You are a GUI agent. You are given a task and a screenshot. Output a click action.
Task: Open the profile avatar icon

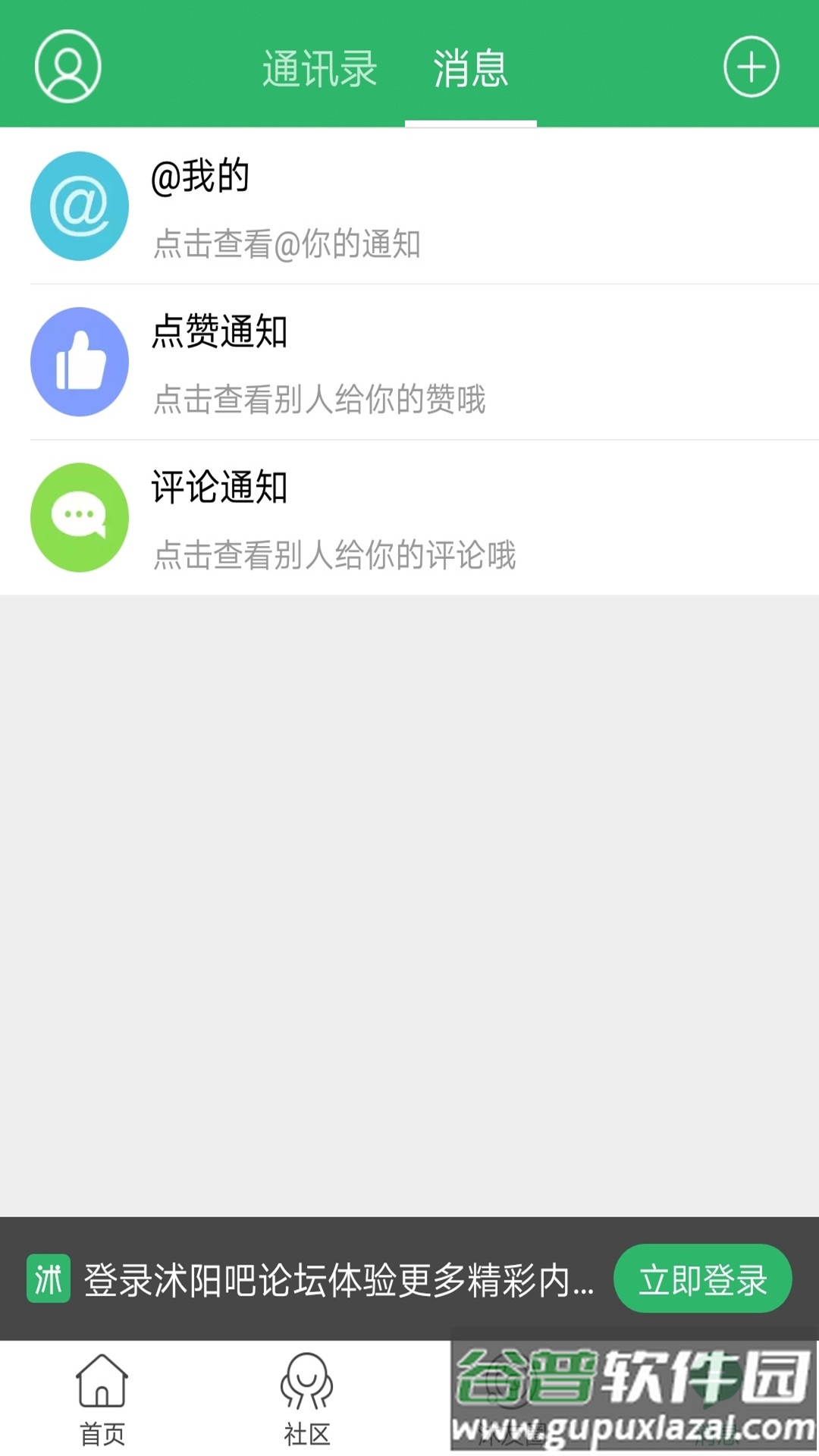click(67, 67)
